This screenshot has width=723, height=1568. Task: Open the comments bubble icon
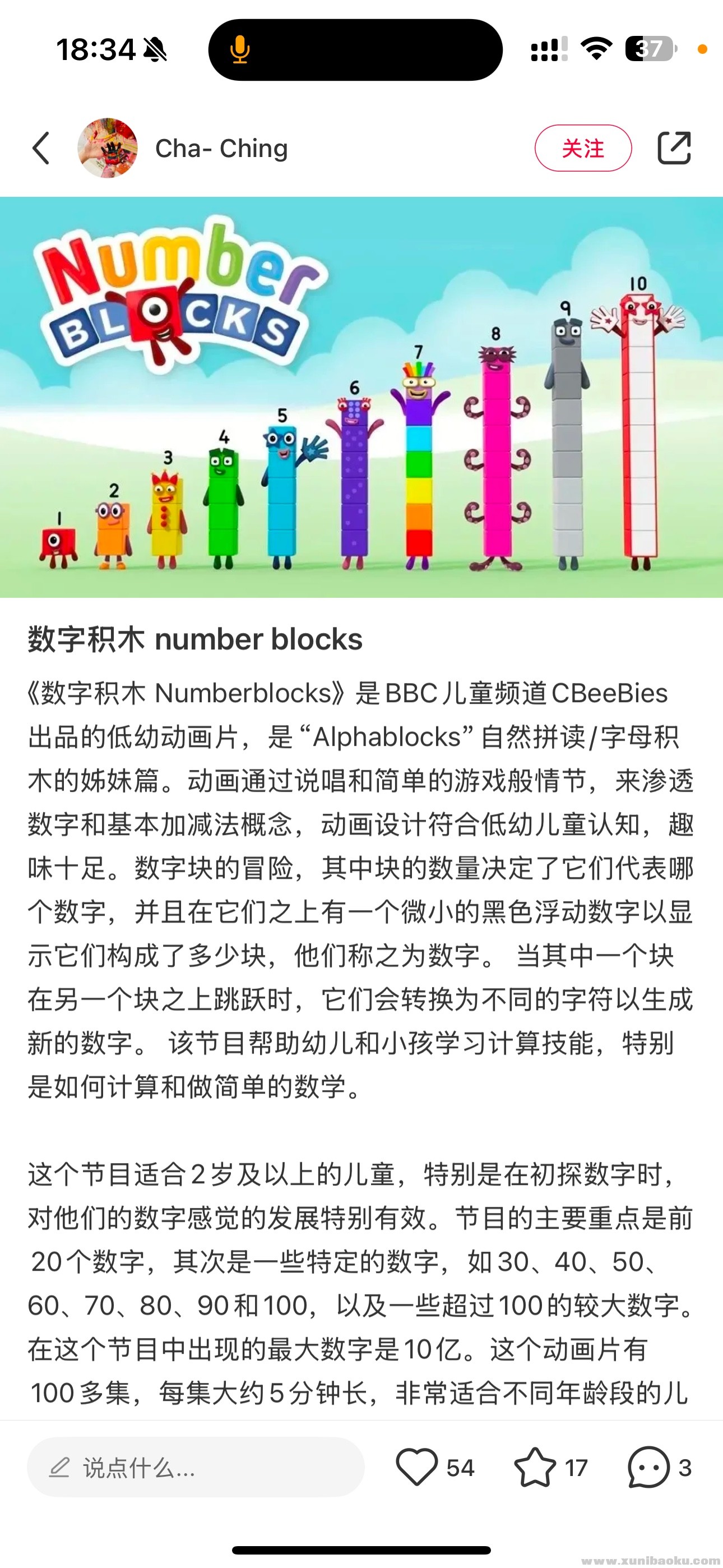[649, 1467]
